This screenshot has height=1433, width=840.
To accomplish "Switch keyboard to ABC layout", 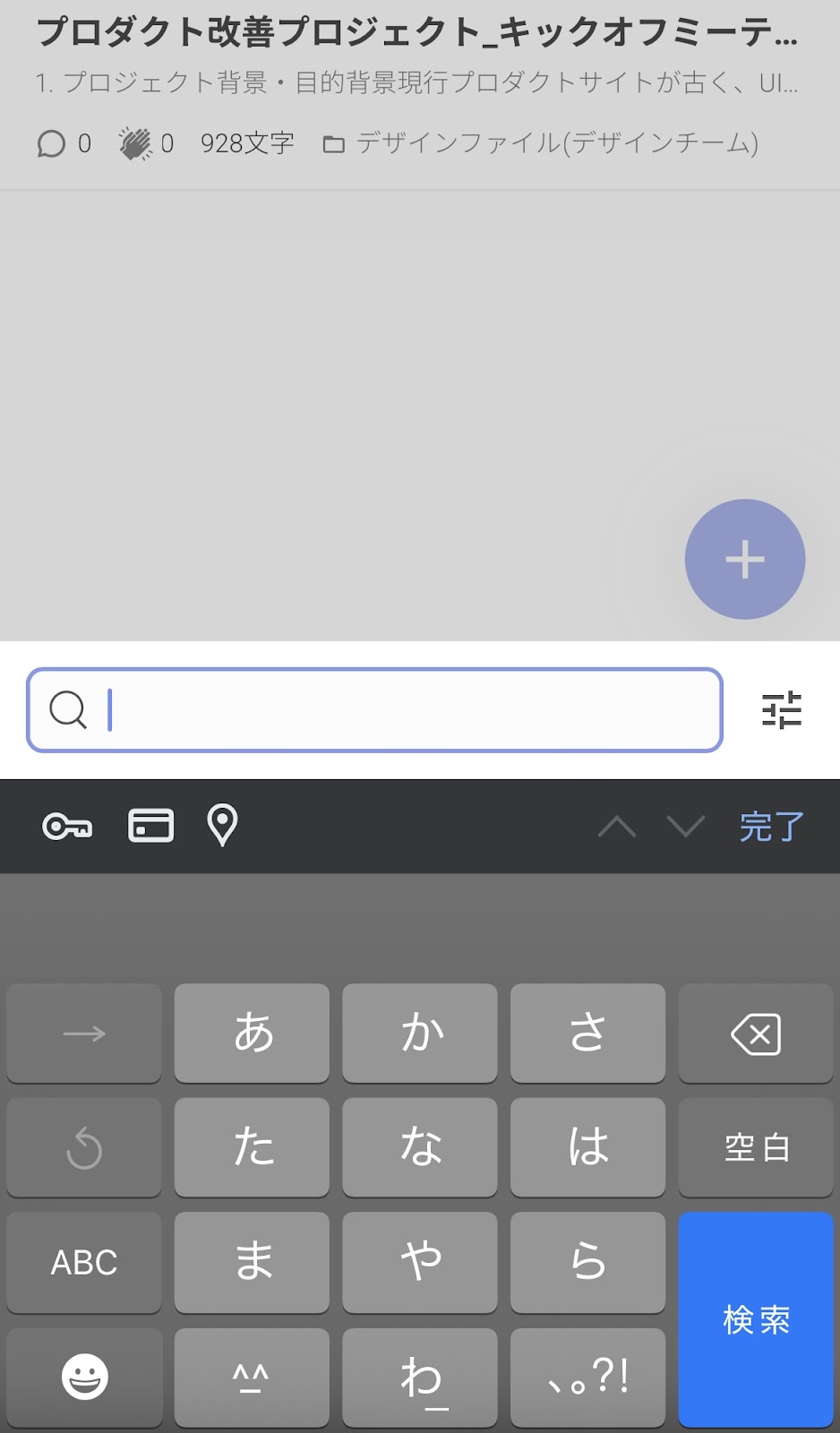I will (x=84, y=1262).
